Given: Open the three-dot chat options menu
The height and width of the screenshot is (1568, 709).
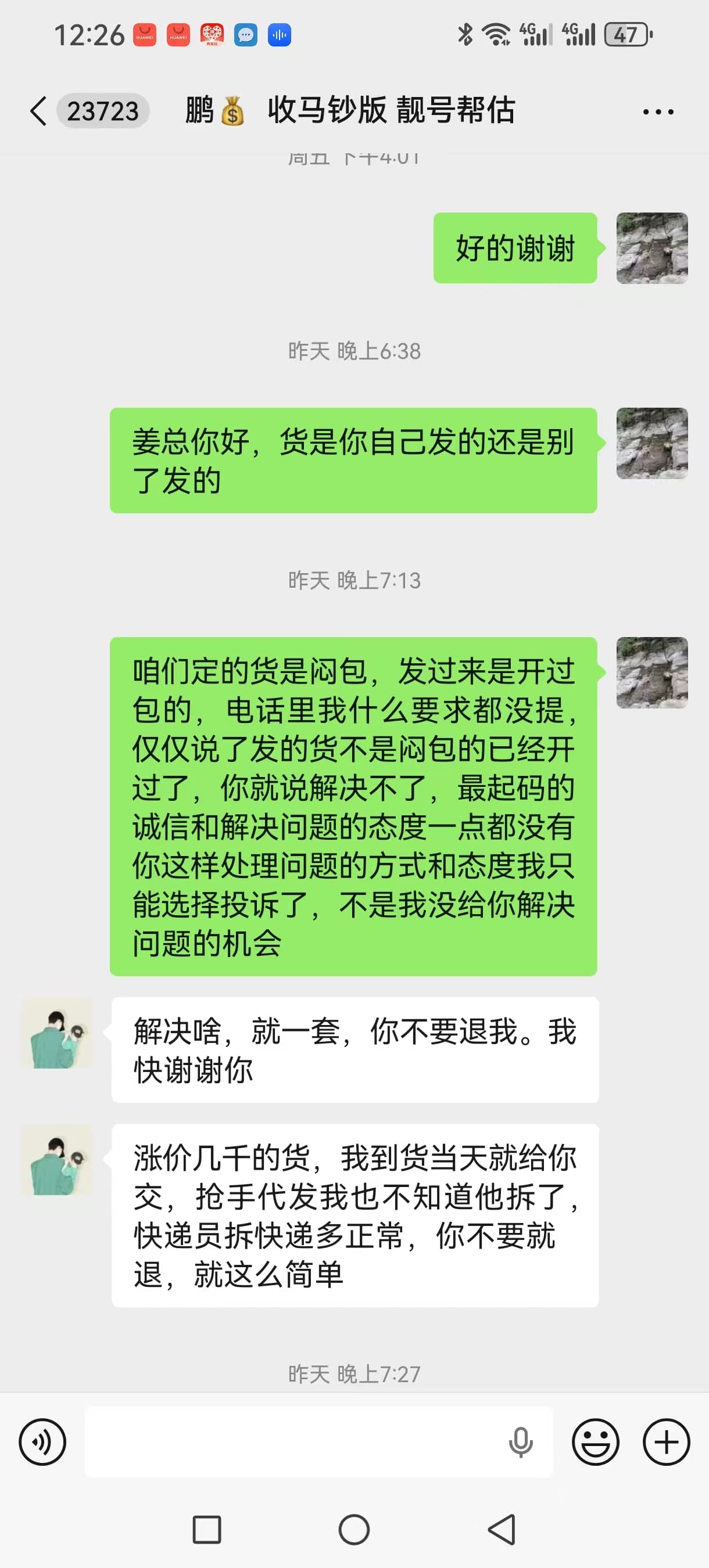Looking at the screenshot, I should pyautogui.click(x=658, y=112).
